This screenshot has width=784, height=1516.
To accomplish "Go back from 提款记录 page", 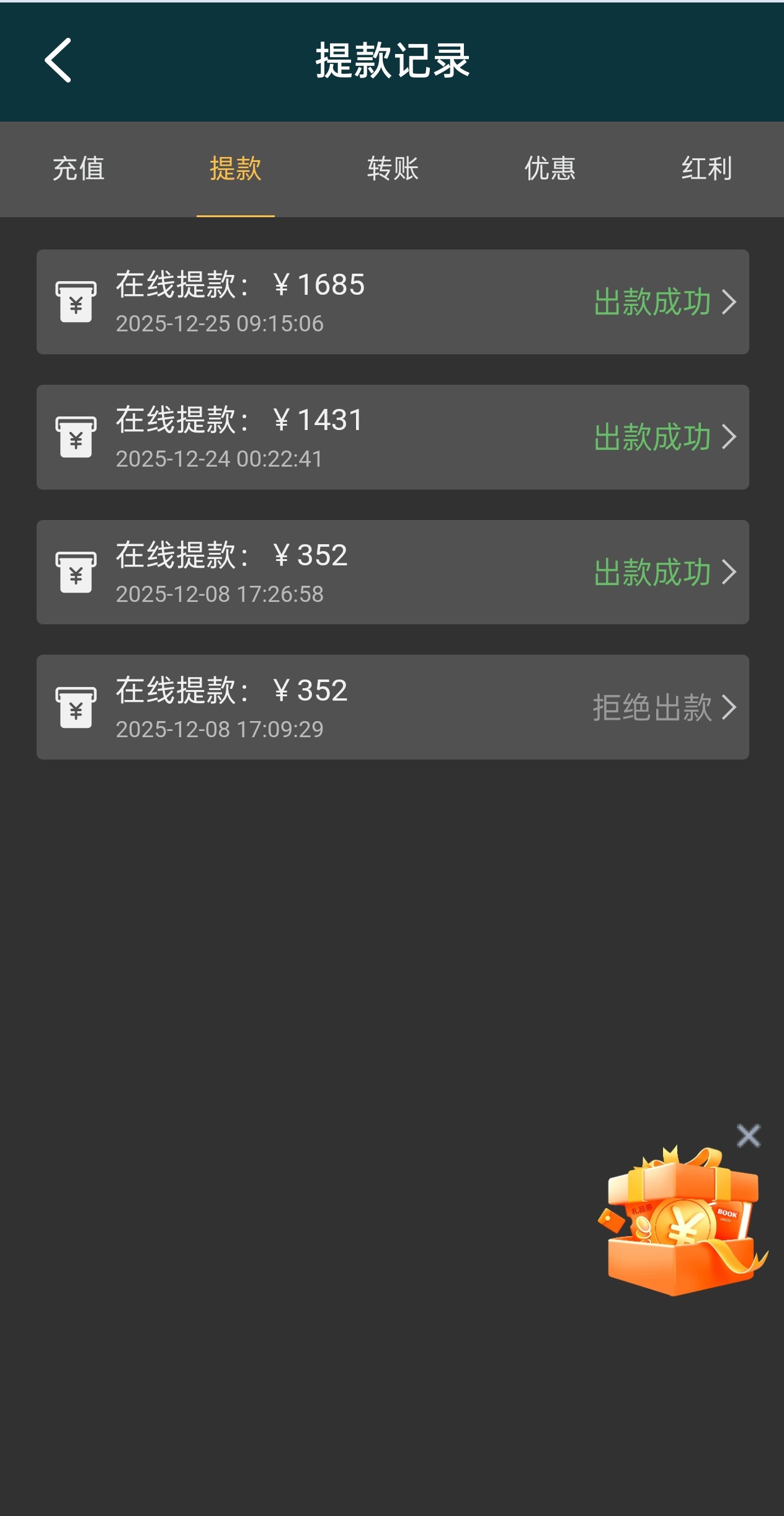I will coord(58,61).
